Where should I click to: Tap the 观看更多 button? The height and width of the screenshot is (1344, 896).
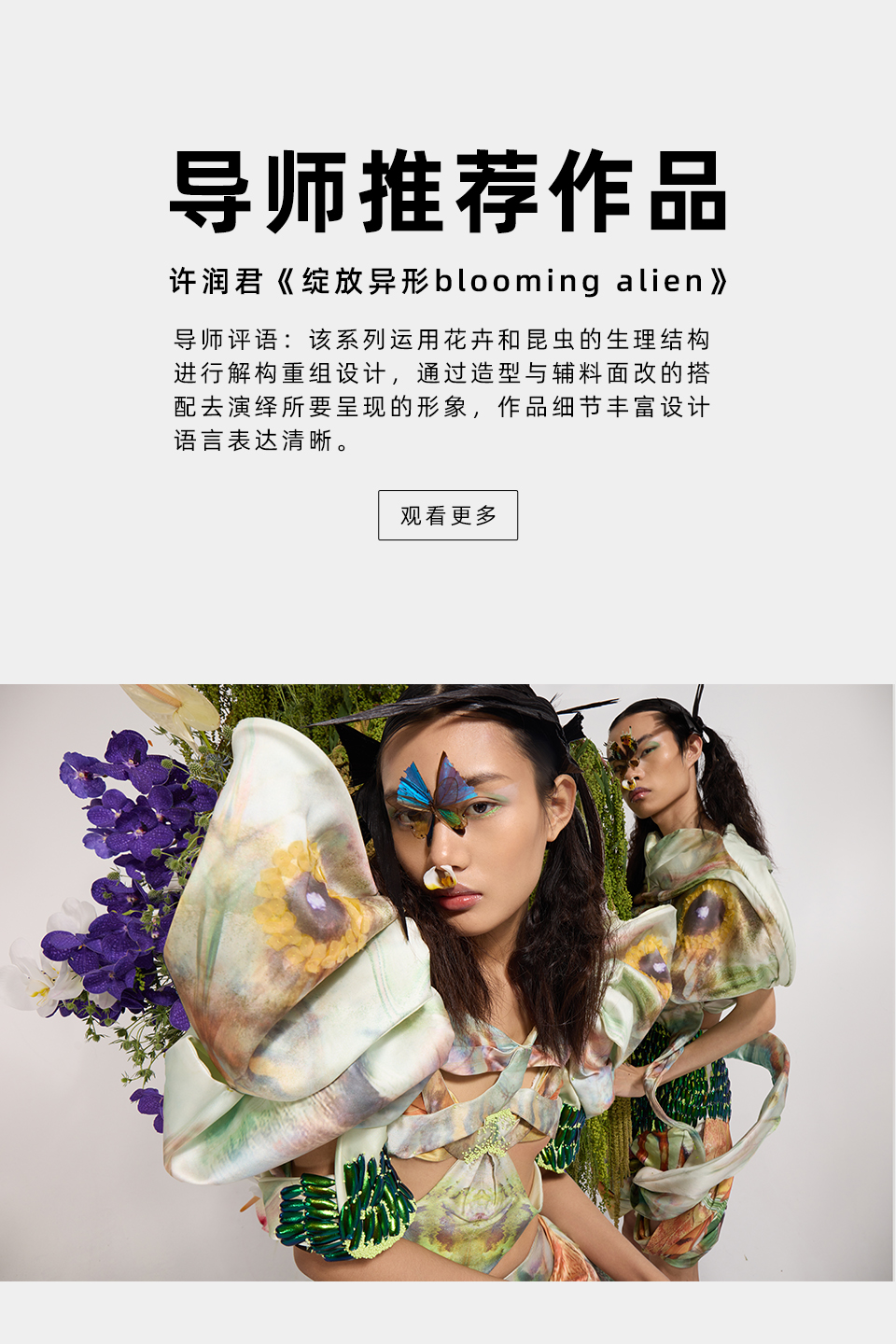coord(448,515)
